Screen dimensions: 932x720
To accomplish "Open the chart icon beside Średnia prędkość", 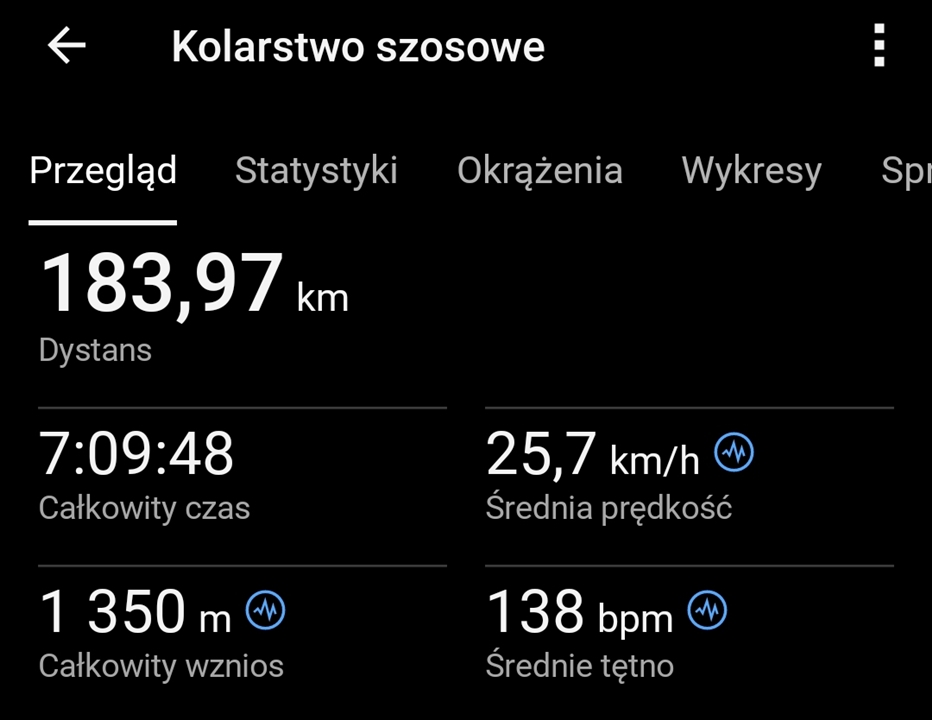I will (x=735, y=454).
